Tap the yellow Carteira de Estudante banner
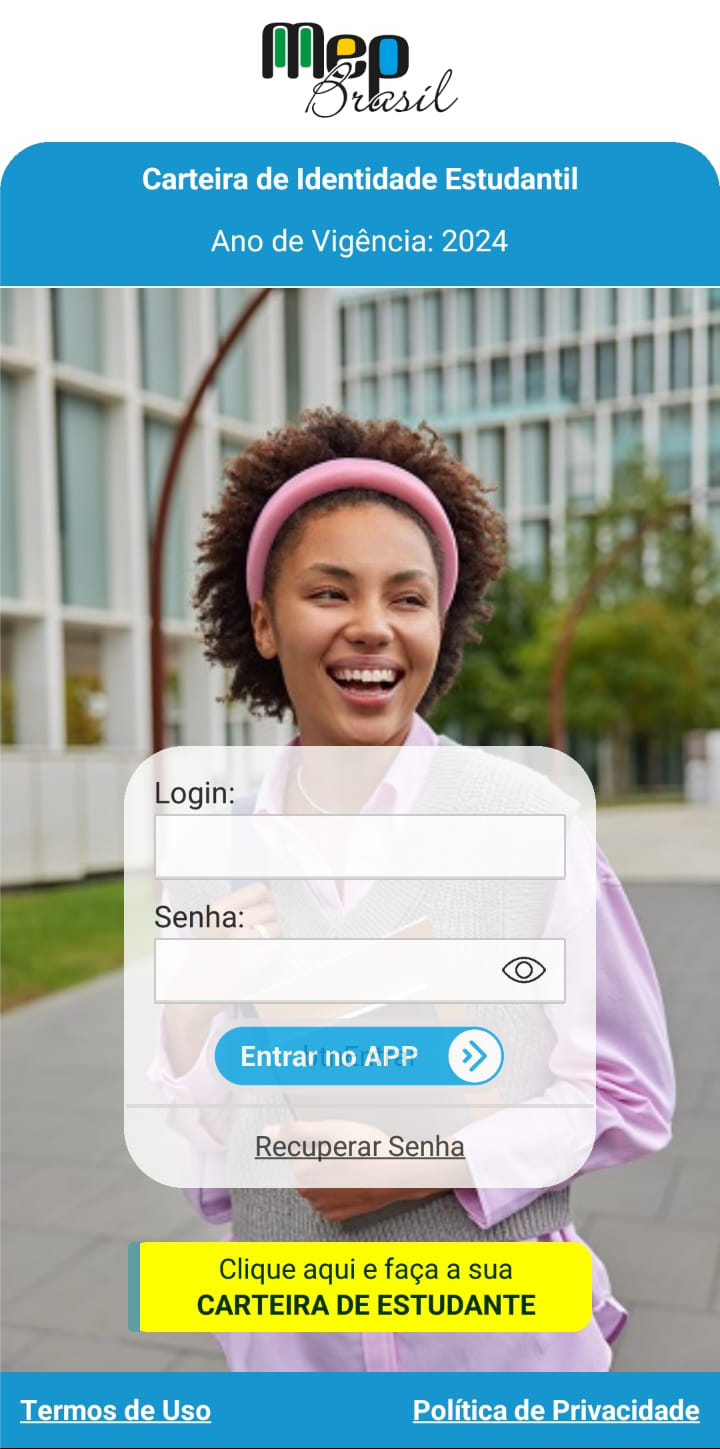 365,1287
